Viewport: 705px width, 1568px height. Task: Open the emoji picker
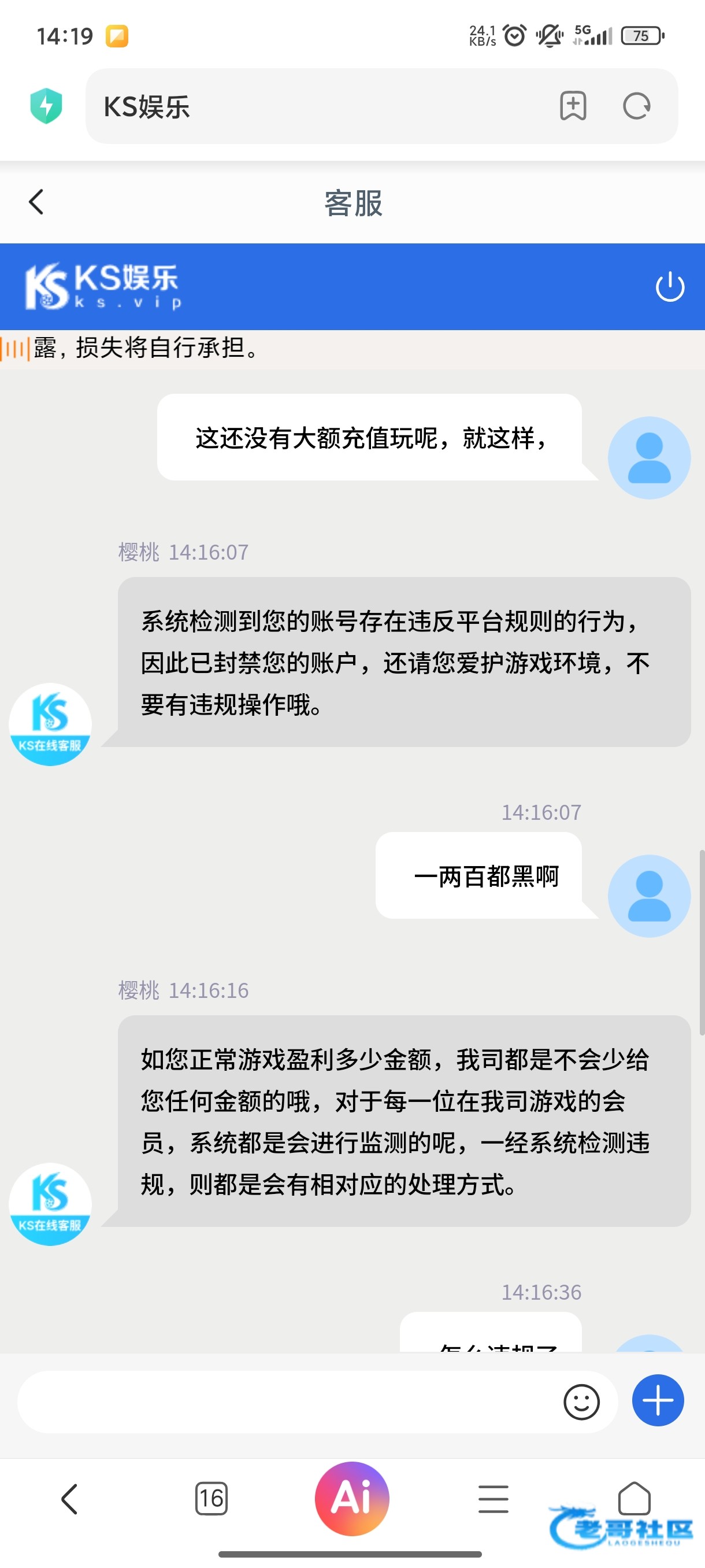581,1402
